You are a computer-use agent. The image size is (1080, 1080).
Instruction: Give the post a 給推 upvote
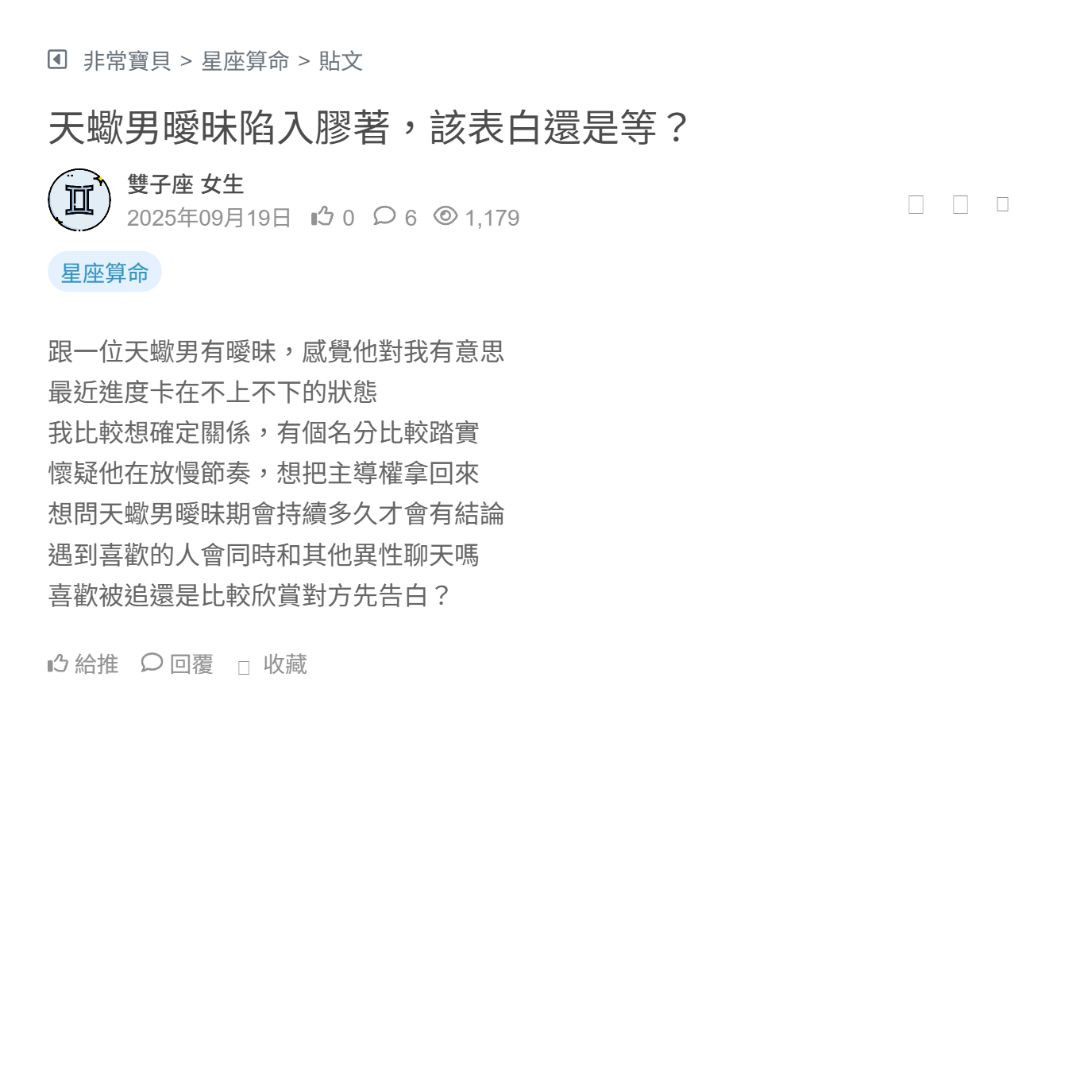(83, 664)
